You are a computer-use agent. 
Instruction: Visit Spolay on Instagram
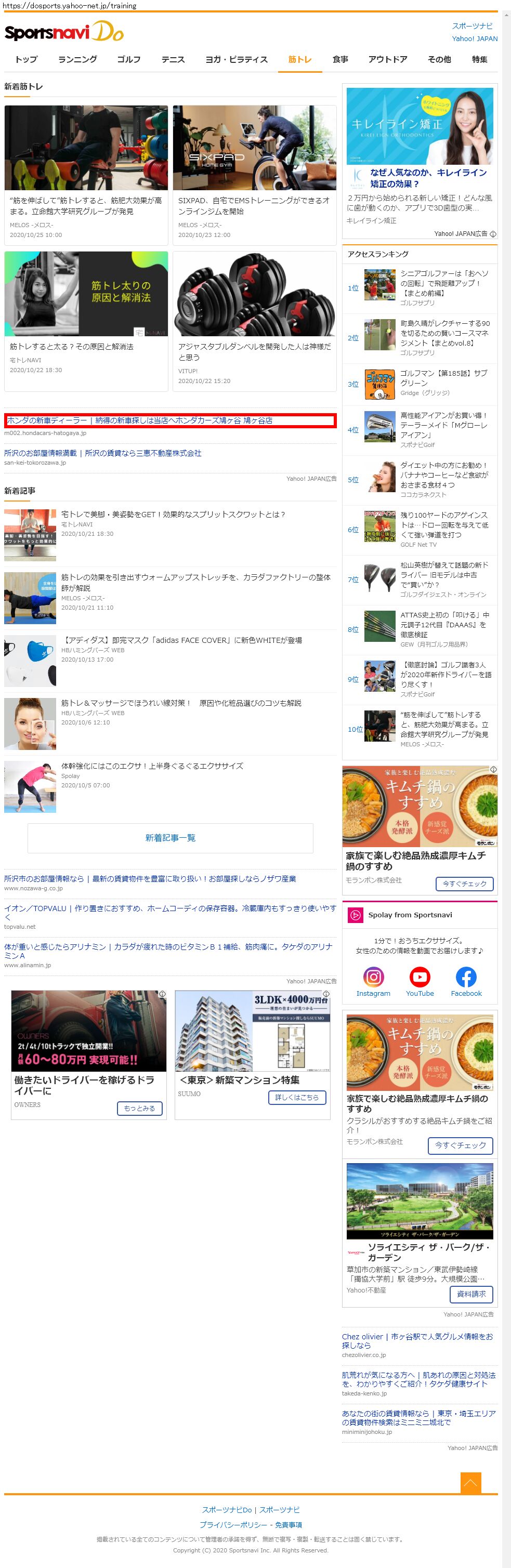pos(373,982)
